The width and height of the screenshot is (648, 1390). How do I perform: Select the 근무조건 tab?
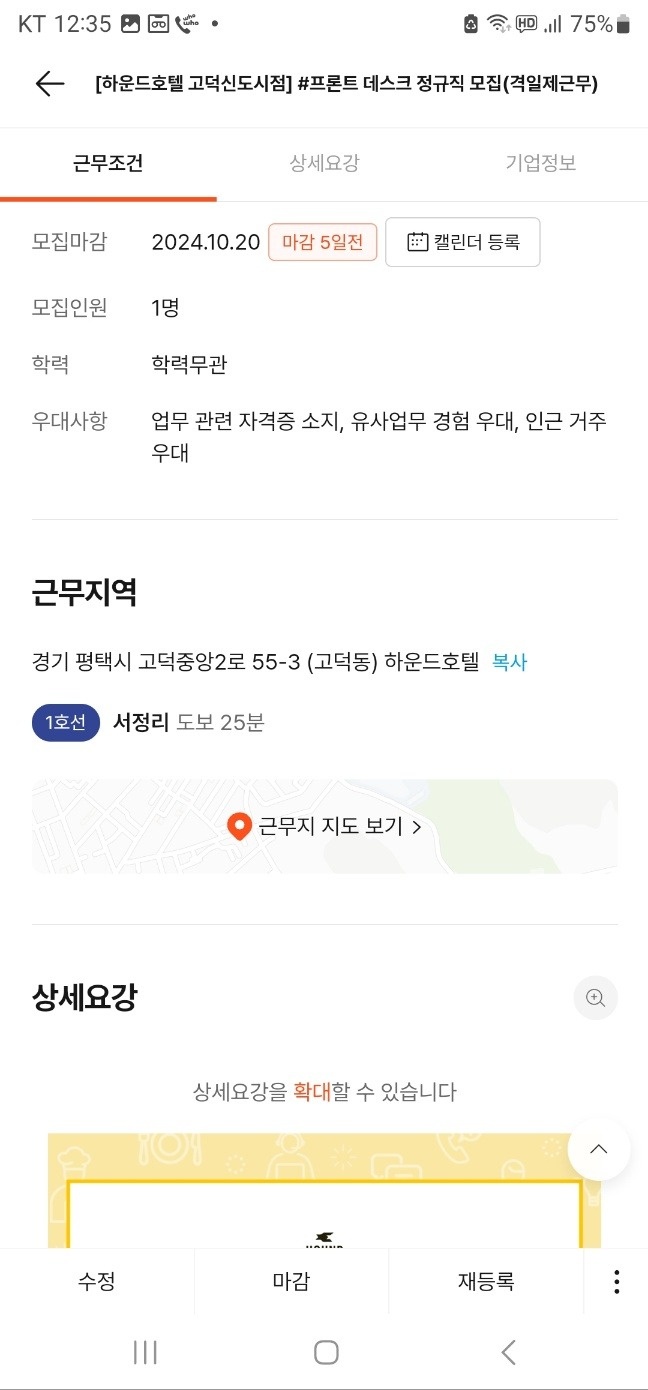(108, 164)
